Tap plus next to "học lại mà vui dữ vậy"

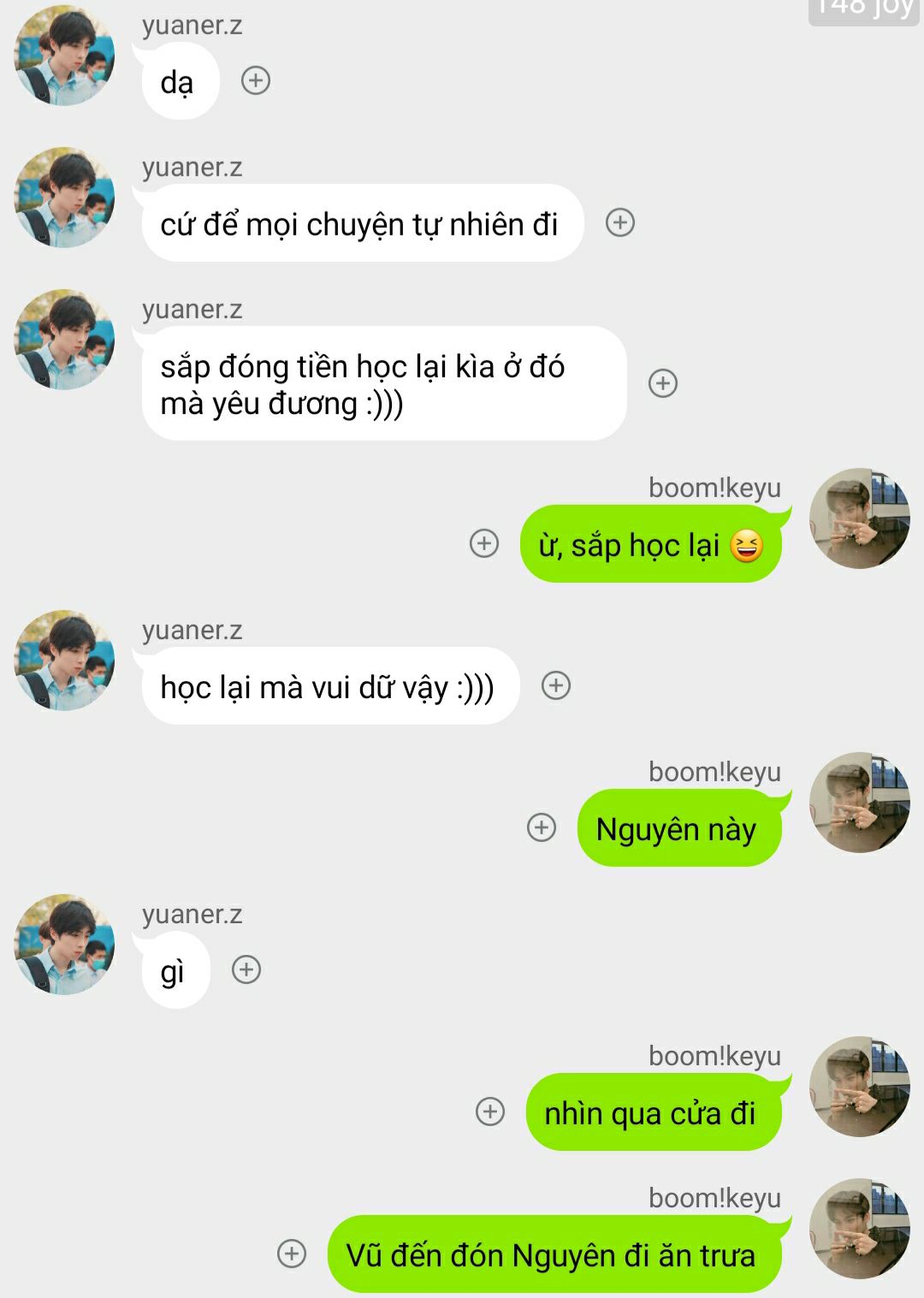[x=556, y=685]
